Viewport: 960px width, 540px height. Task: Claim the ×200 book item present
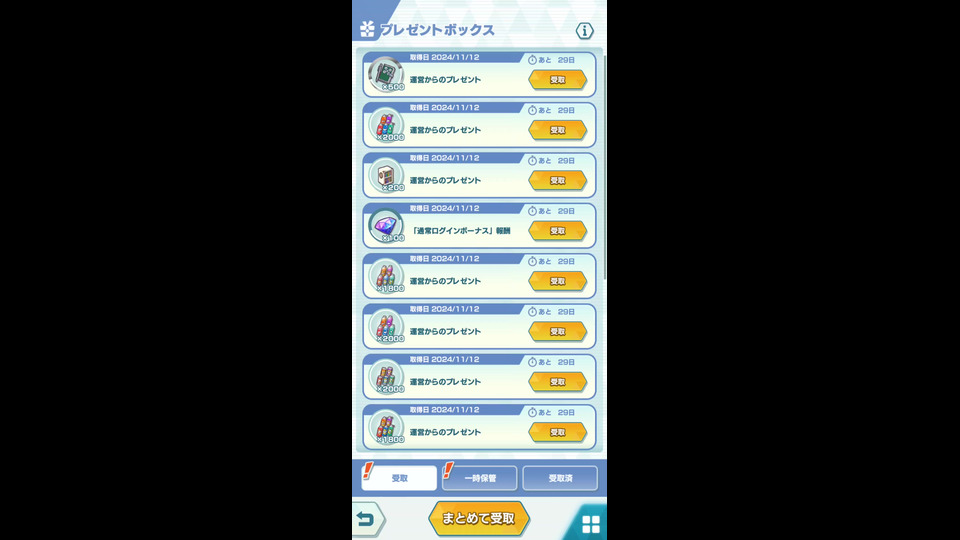tap(557, 181)
